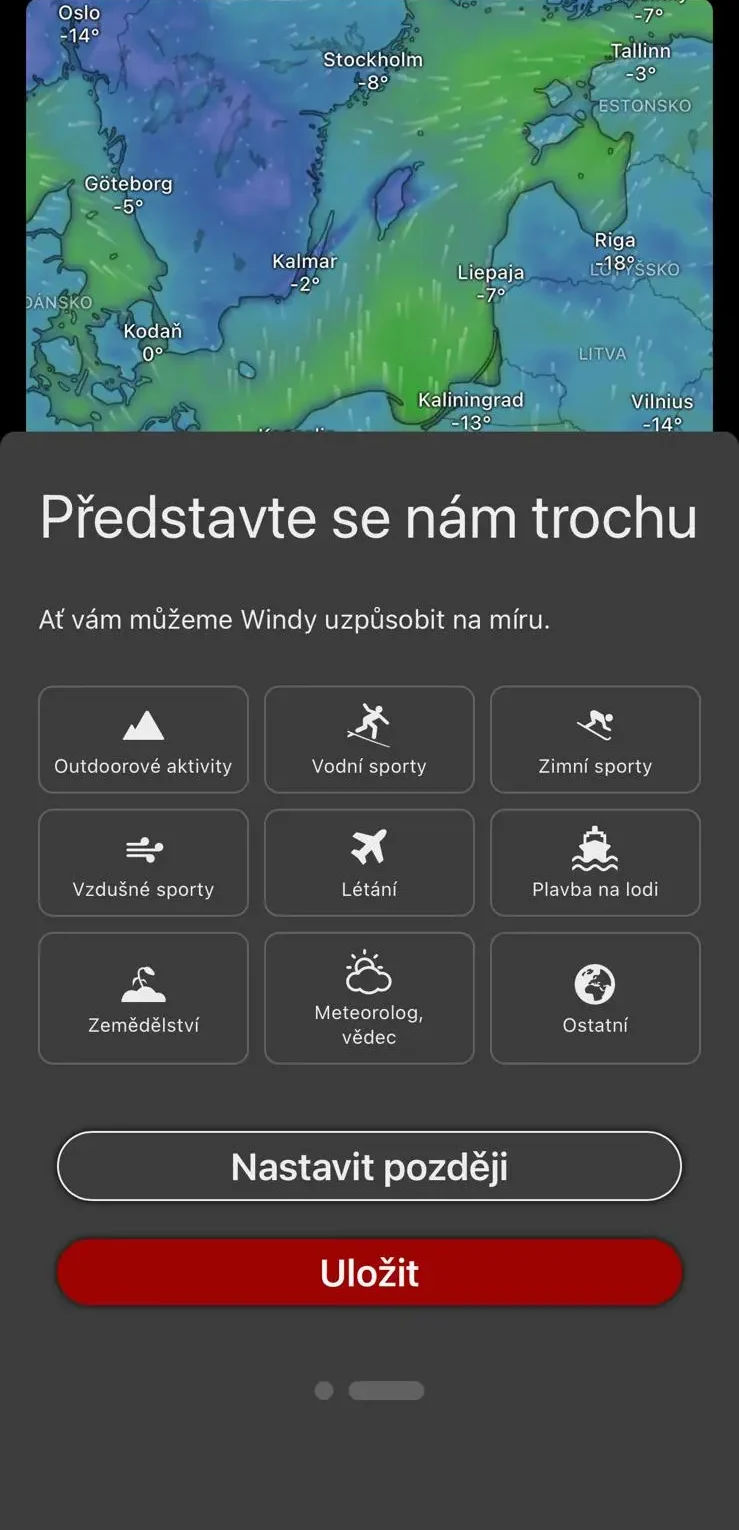The height and width of the screenshot is (1530, 739).
Task: Select Meteorolog, vědec
Action: 369,998
